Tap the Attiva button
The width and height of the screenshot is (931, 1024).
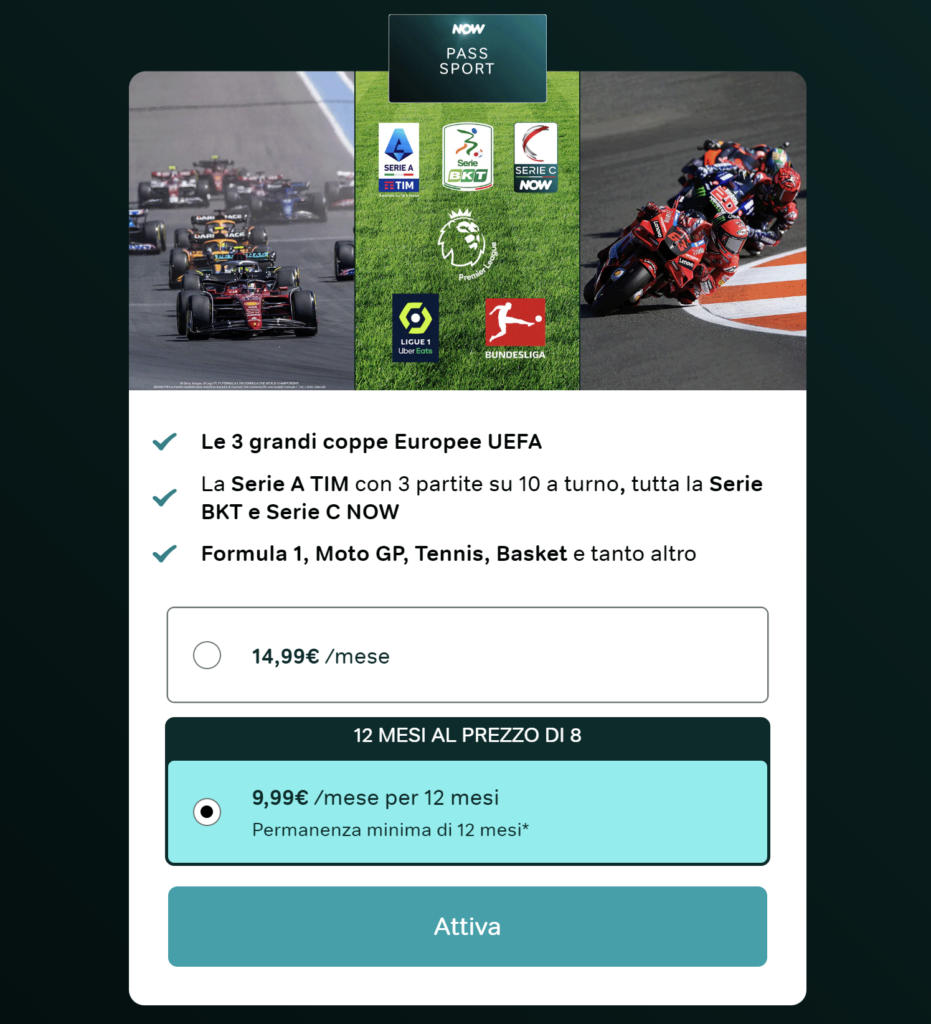(x=467, y=926)
